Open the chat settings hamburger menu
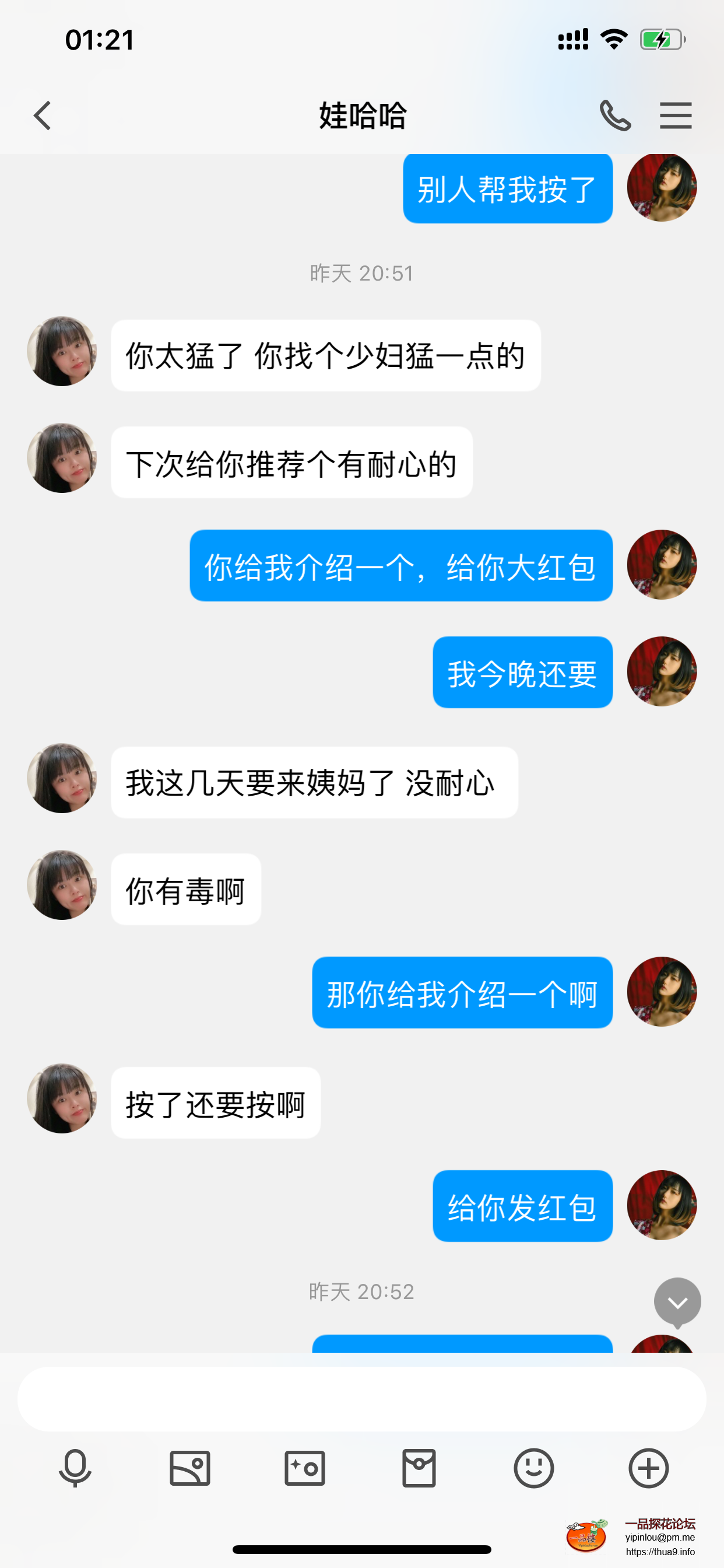This screenshot has width=724, height=1568. tap(676, 115)
